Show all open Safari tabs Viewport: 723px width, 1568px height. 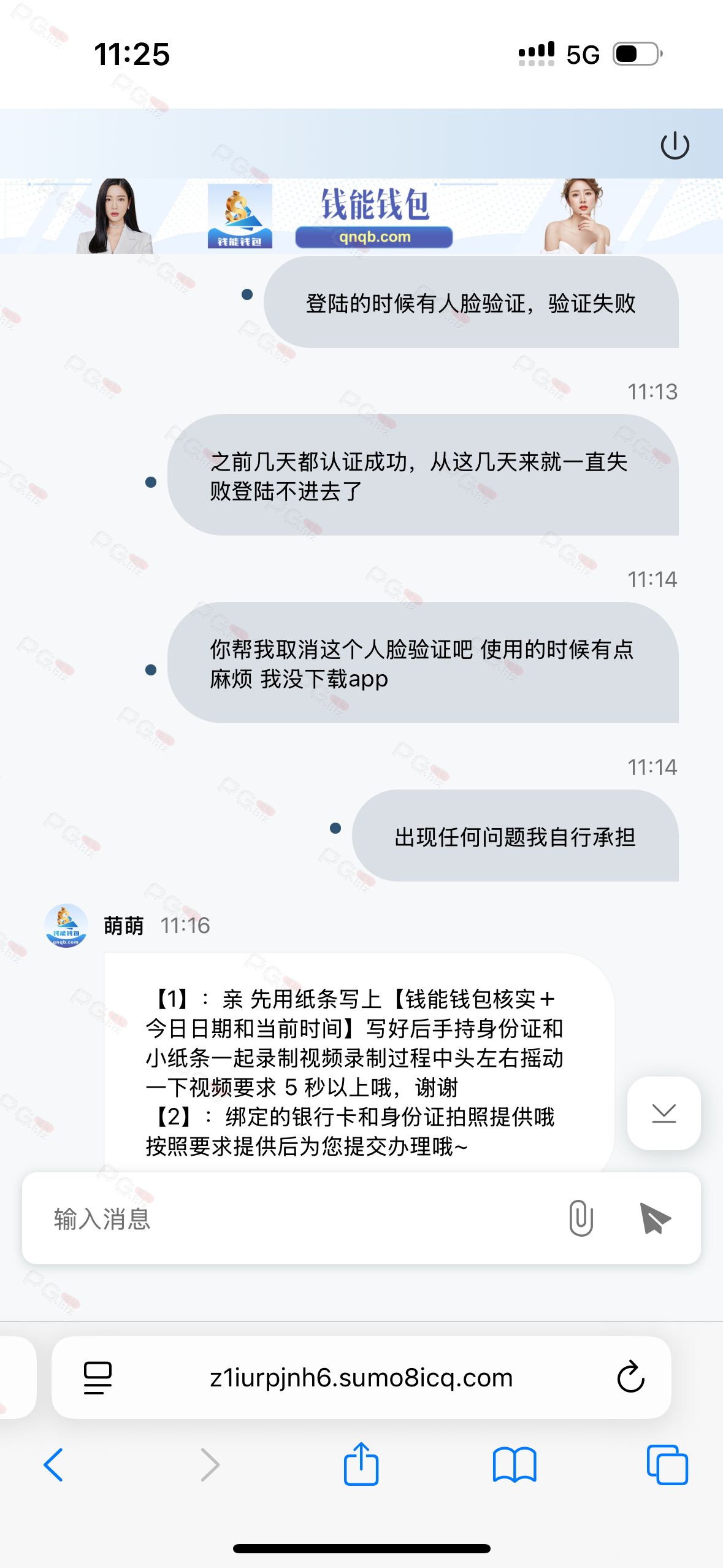coord(667,1465)
